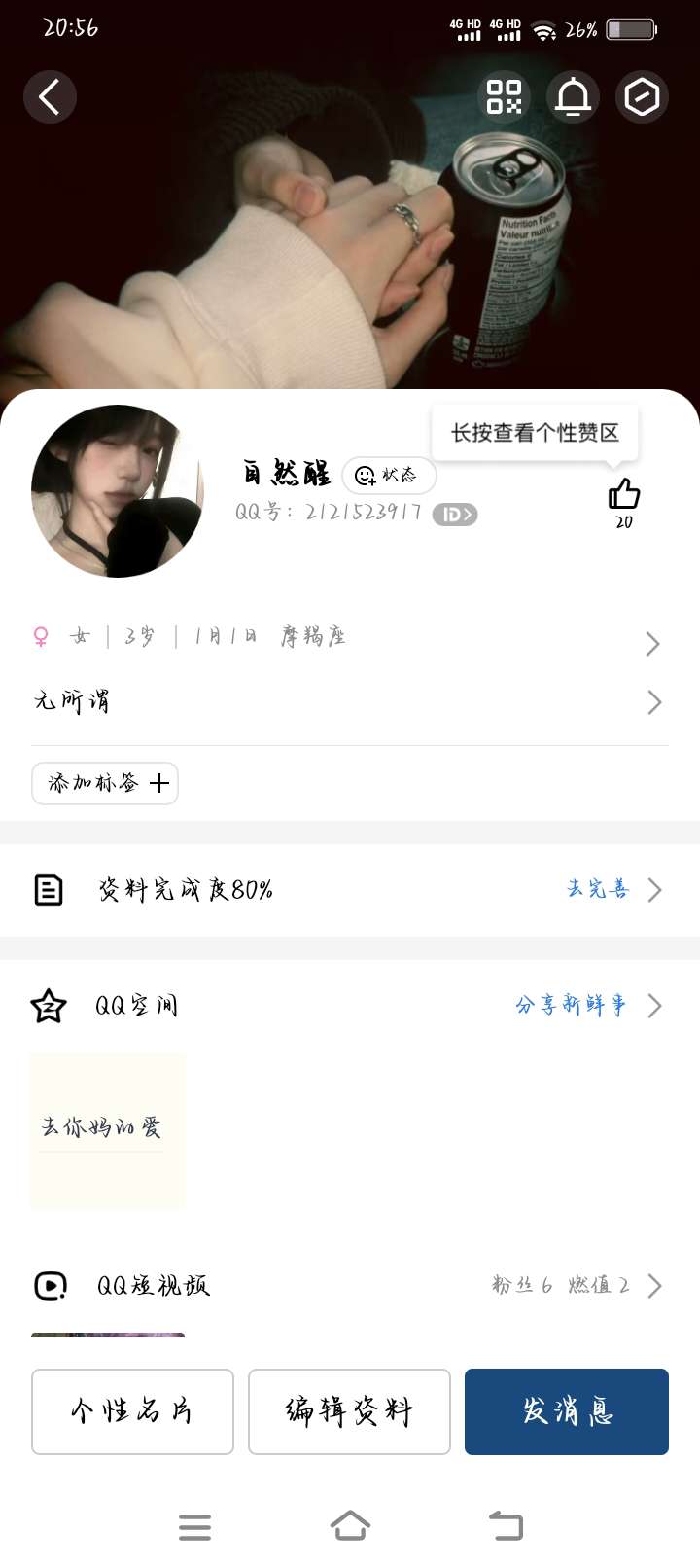
Task: Open the 无所谓 signature row
Action: click(x=350, y=701)
